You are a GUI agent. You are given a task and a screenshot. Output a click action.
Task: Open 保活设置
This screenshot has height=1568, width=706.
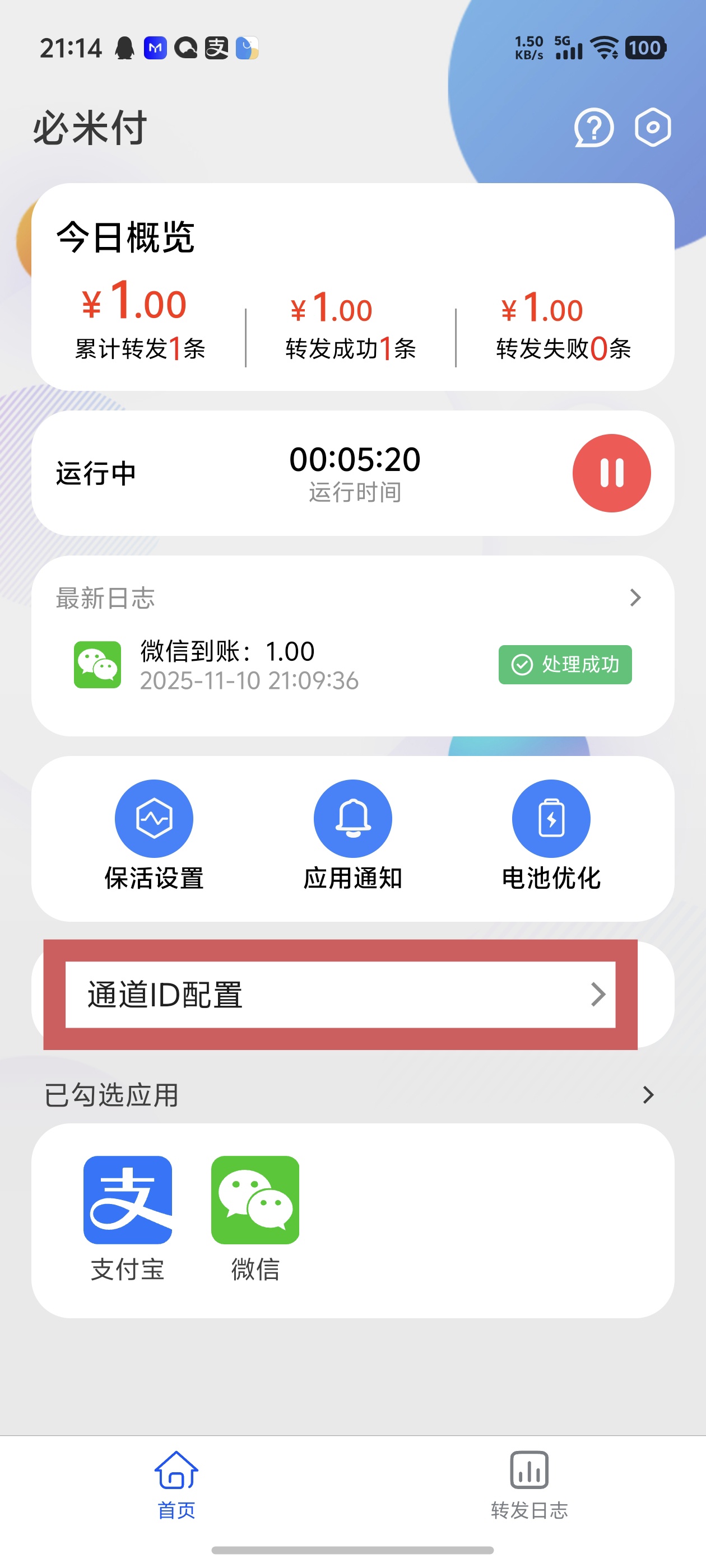tap(154, 835)
